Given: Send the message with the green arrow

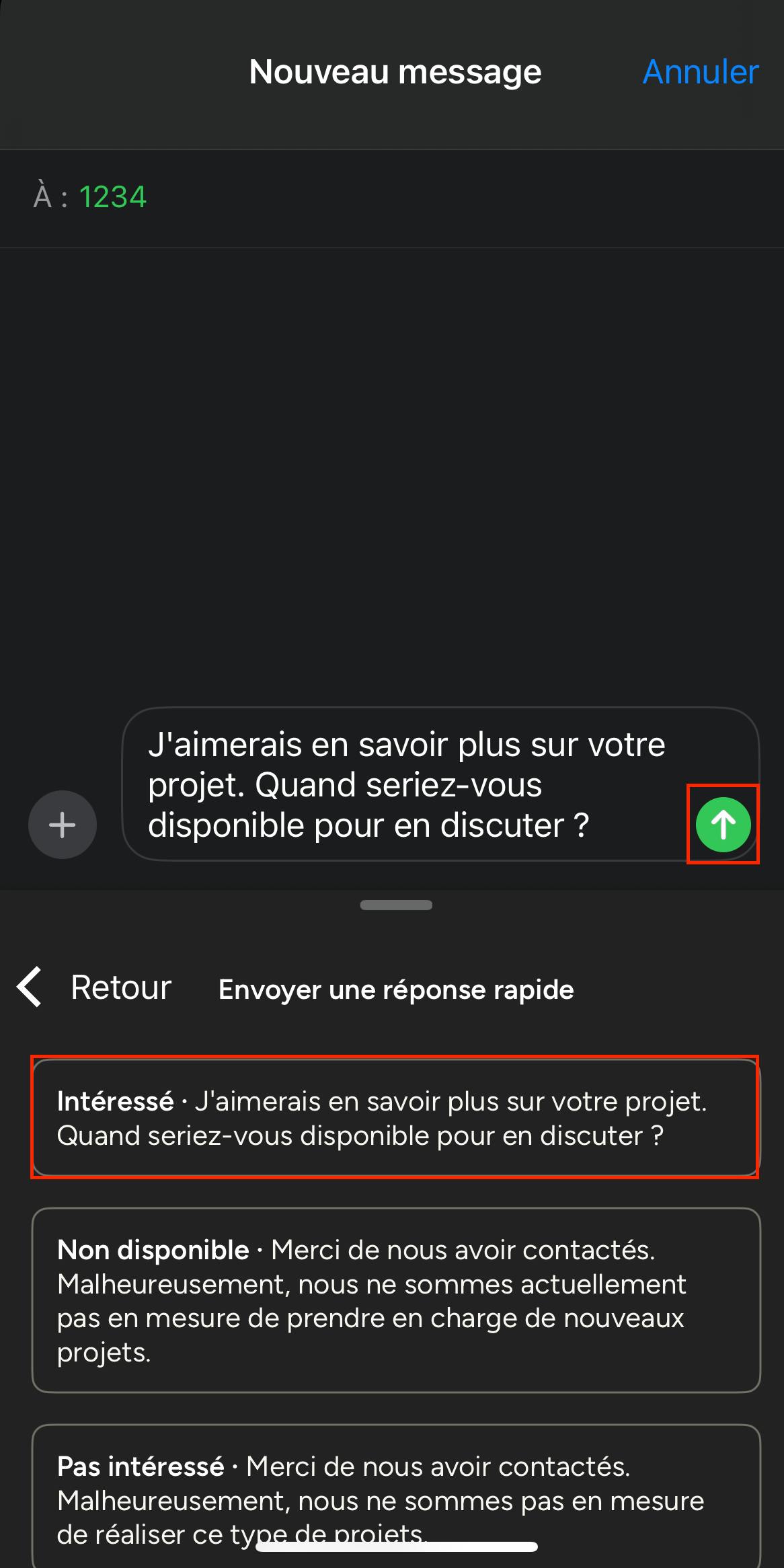Looking at the screenshot, I should 723,824.
